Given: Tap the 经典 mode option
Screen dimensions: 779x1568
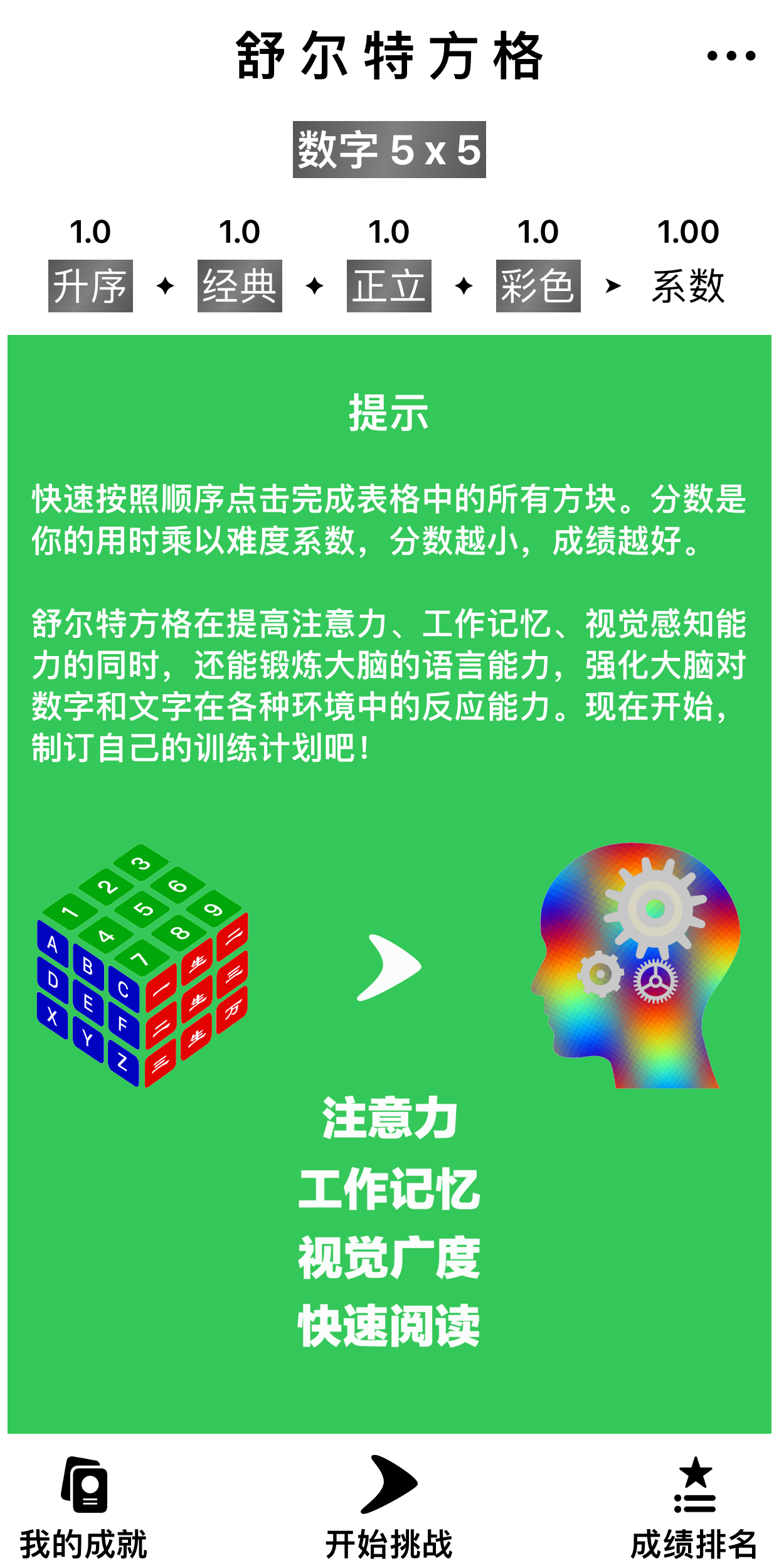Looking at the screenshot, I should tap(240, 286).
